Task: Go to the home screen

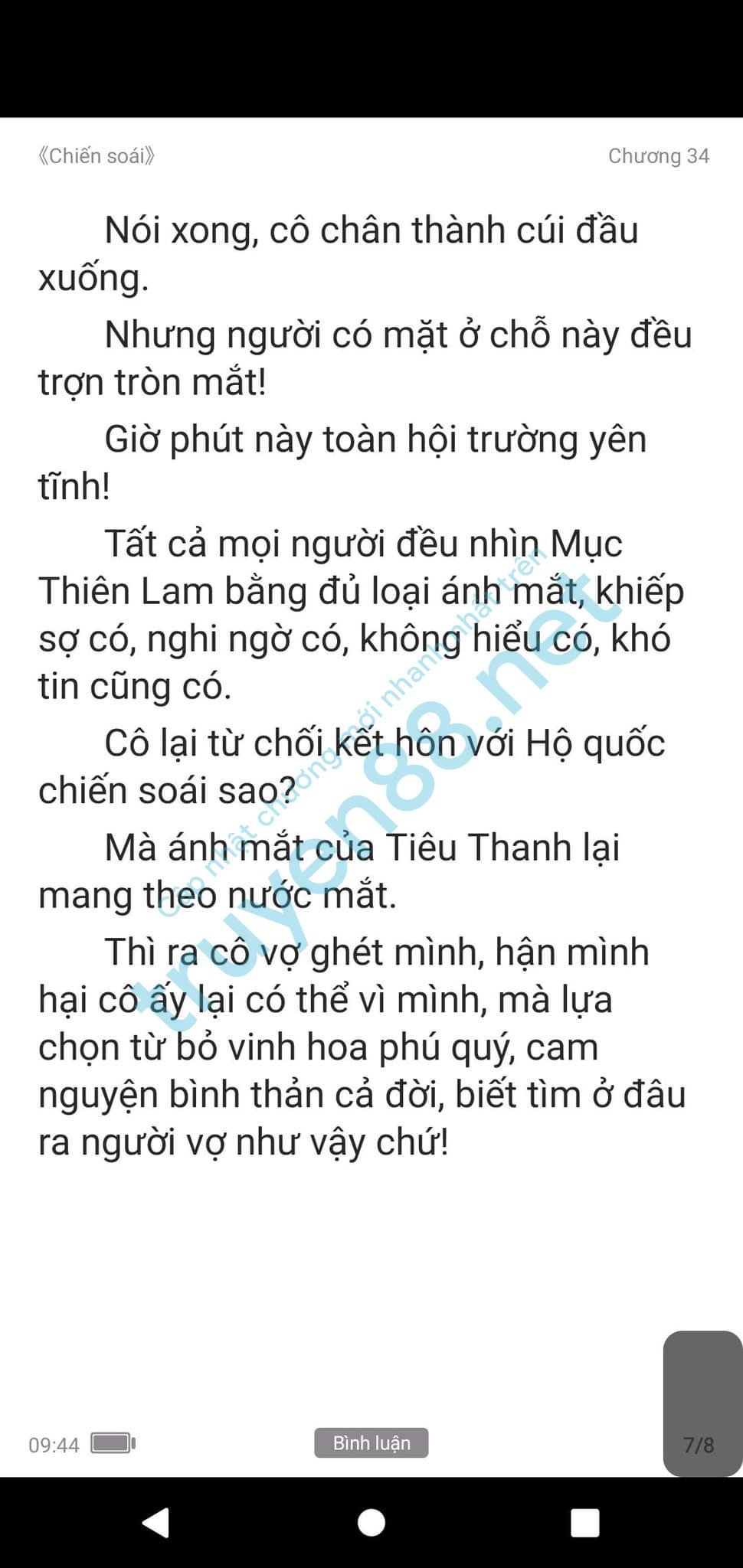Action: [371, 1523]
